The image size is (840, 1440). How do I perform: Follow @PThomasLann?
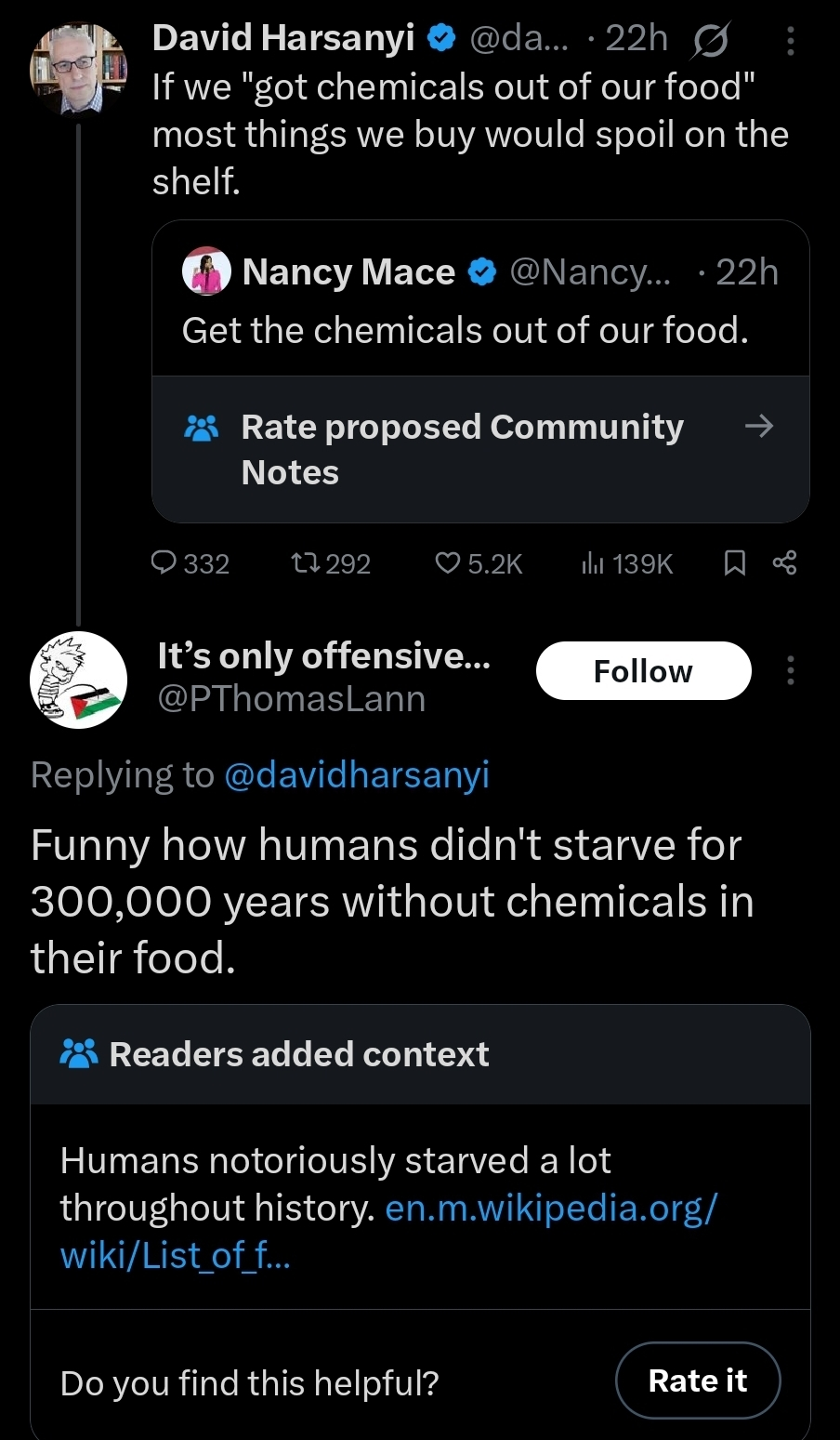tap(643, 670)
